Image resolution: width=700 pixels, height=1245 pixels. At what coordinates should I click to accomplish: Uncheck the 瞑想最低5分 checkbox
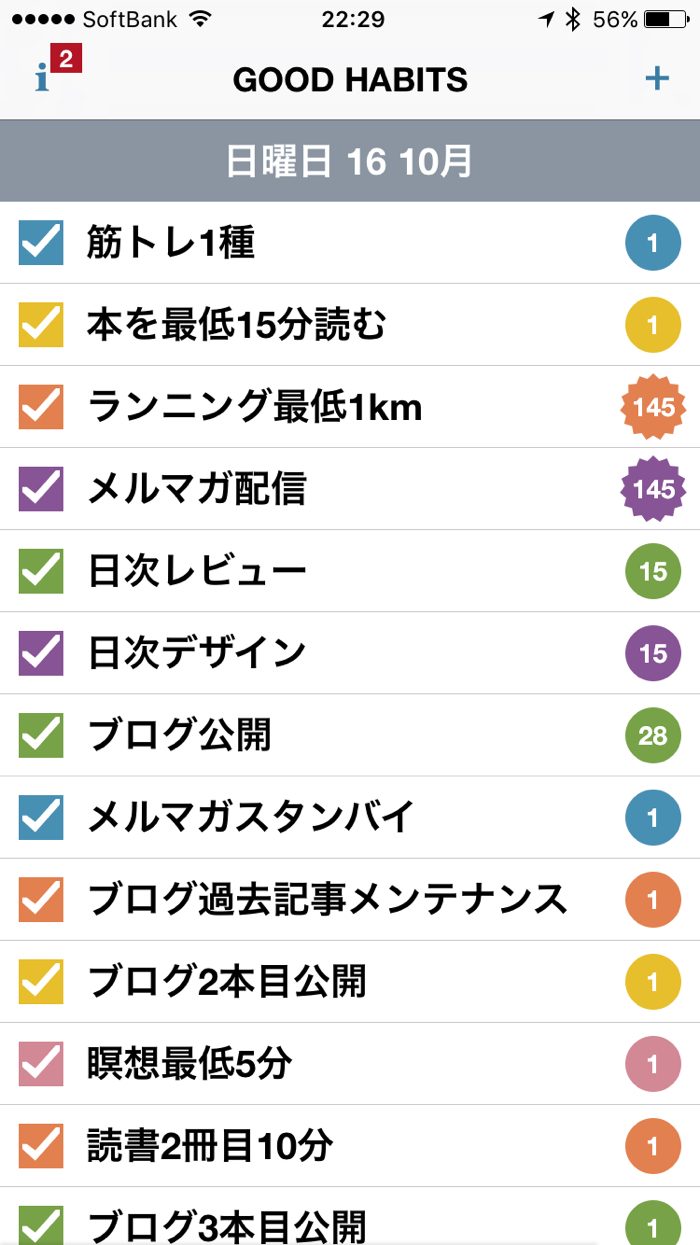[41, 1063]
